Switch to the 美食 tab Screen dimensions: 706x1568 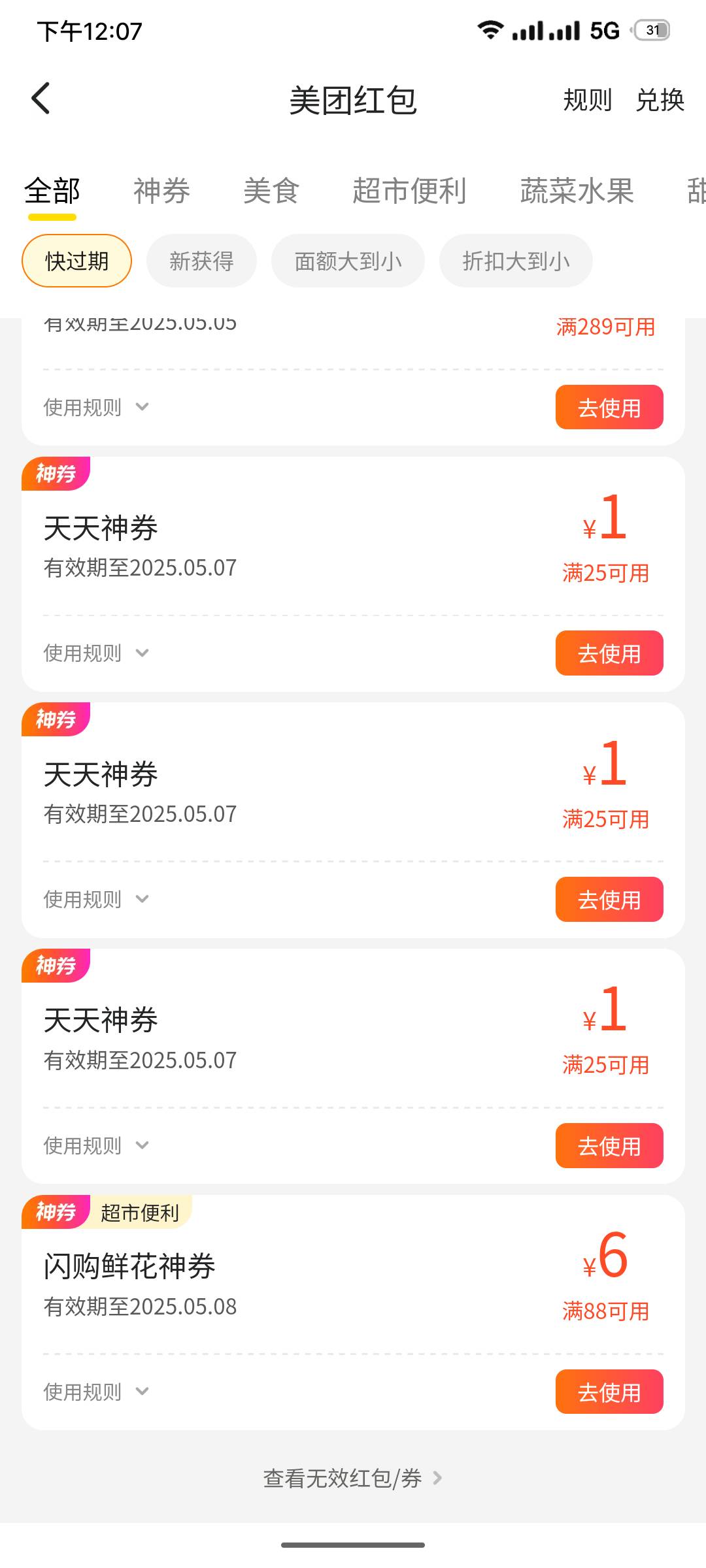[x=271, y=191]
